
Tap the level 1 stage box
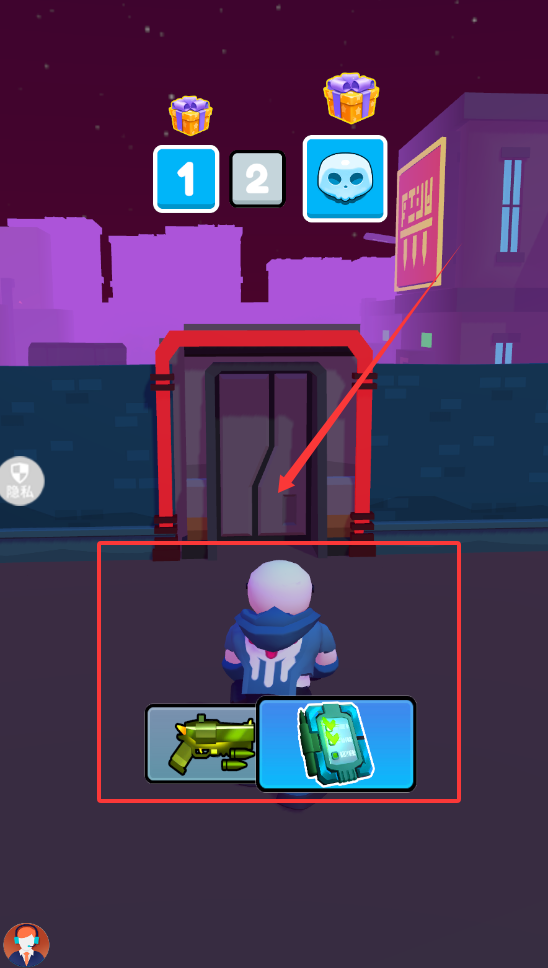pos(186,179)
